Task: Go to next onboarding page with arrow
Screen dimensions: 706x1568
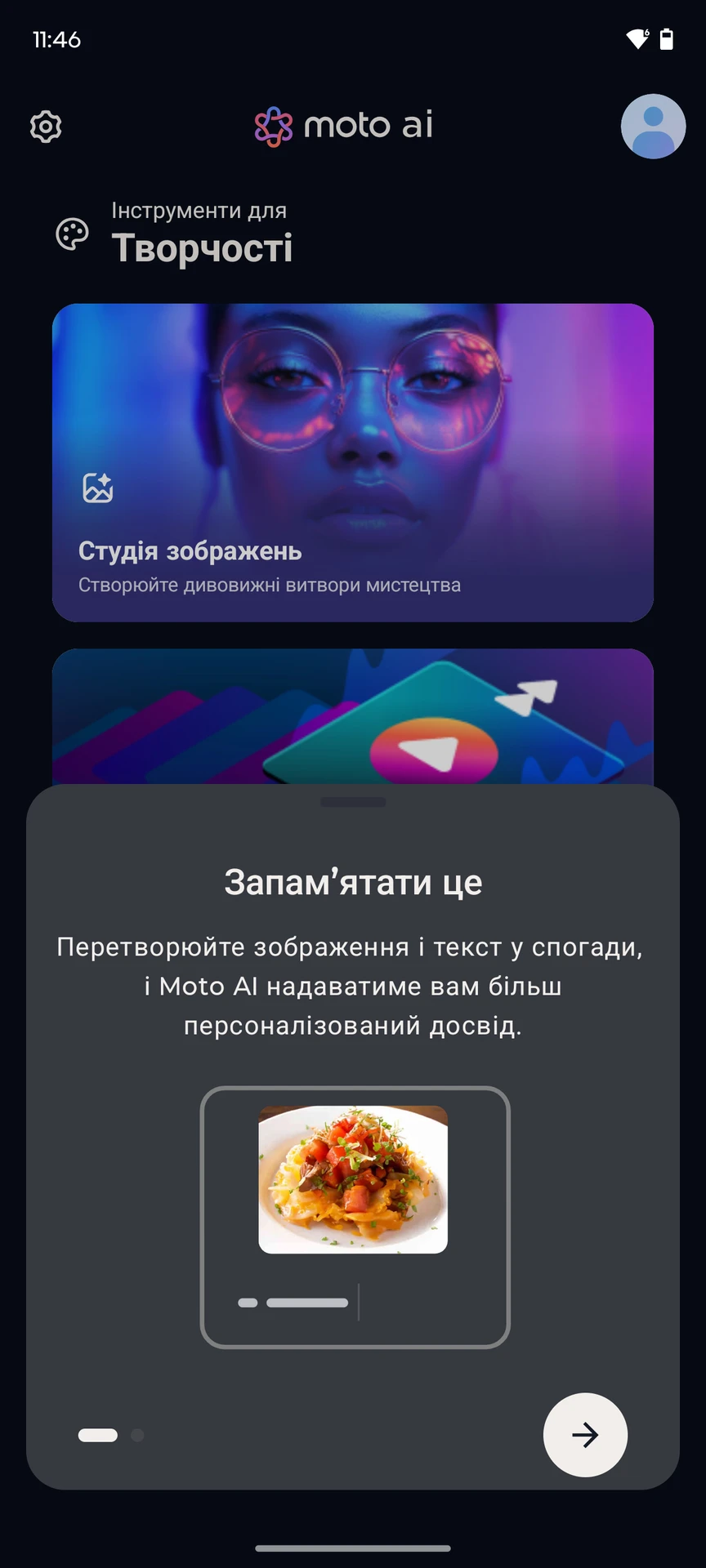Action: click(x=585, y=1435)
